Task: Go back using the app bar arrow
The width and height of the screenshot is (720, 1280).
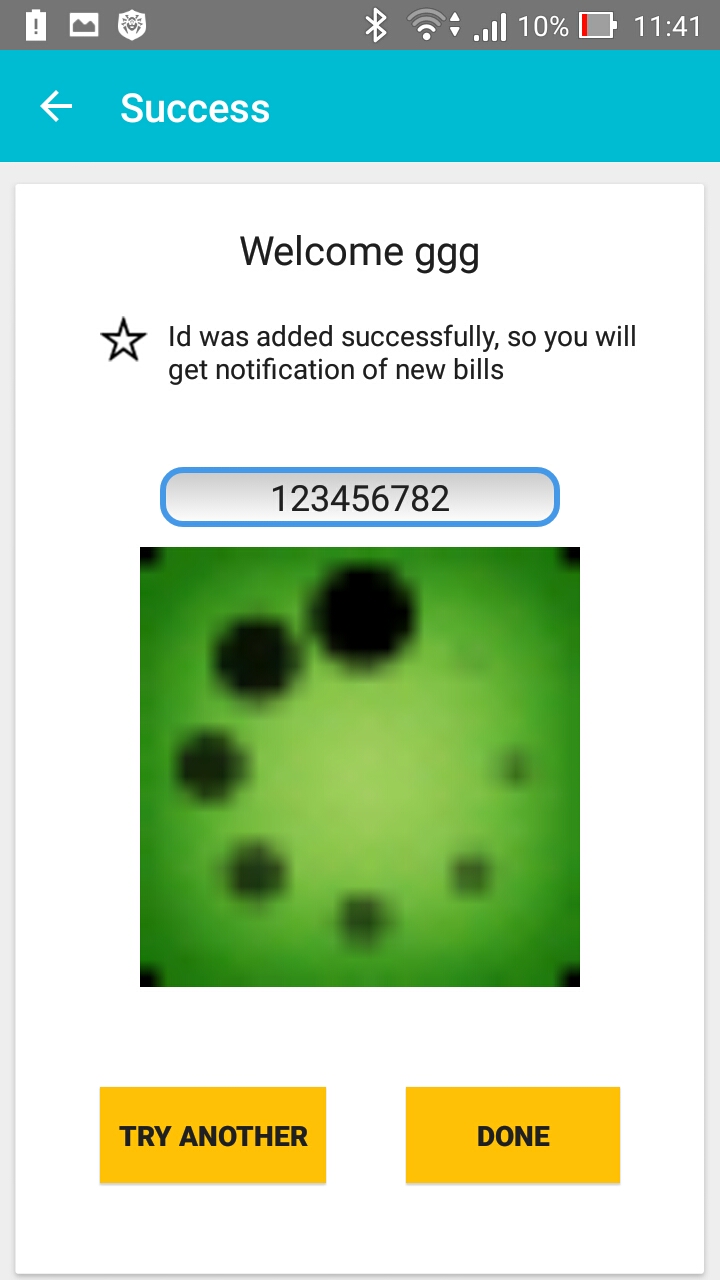Action: pyautogui.click(x=56, y=107)
